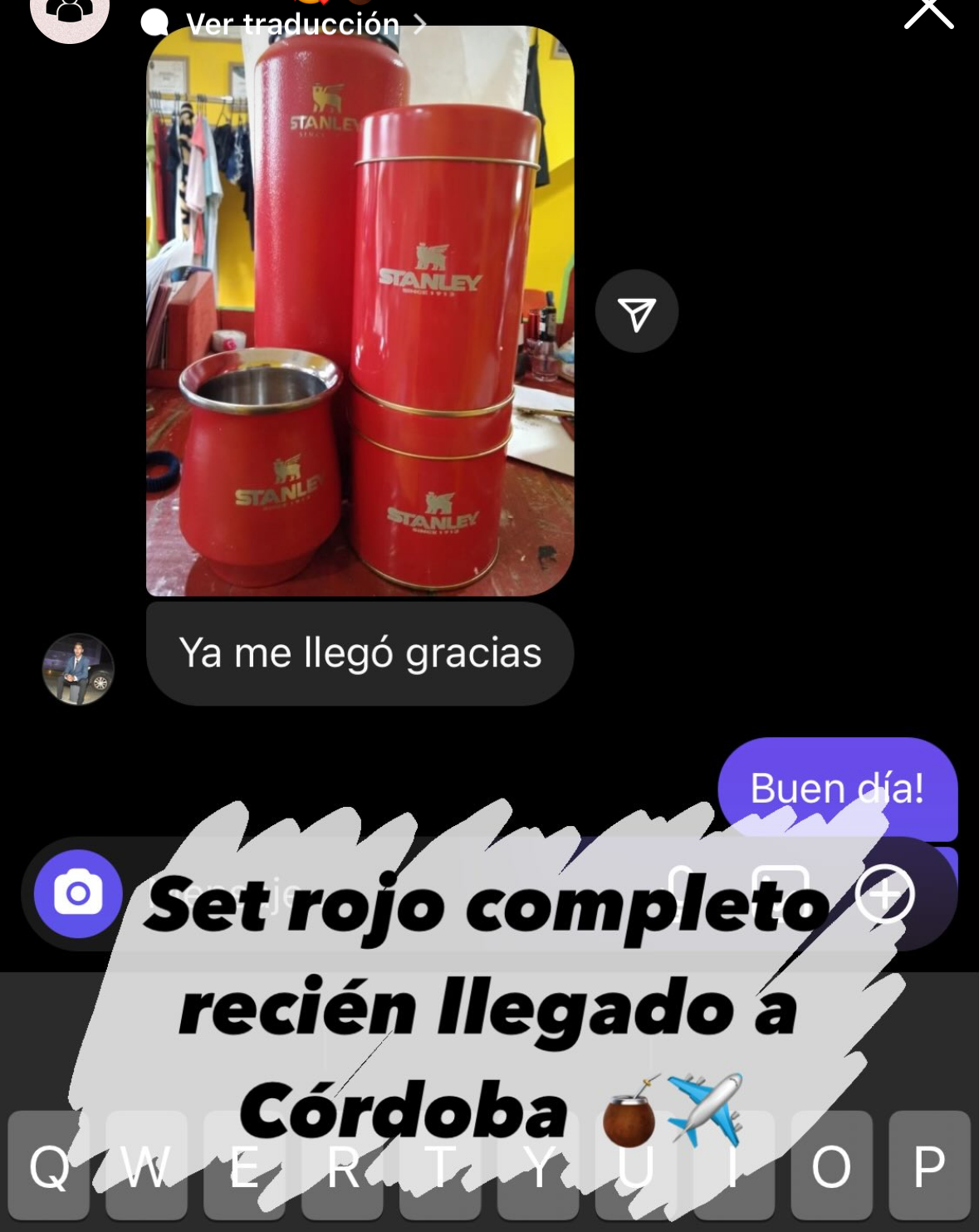Tap Ver traducción to translate the story
This screenshot has height=1232, width=979.
[294, 23]
